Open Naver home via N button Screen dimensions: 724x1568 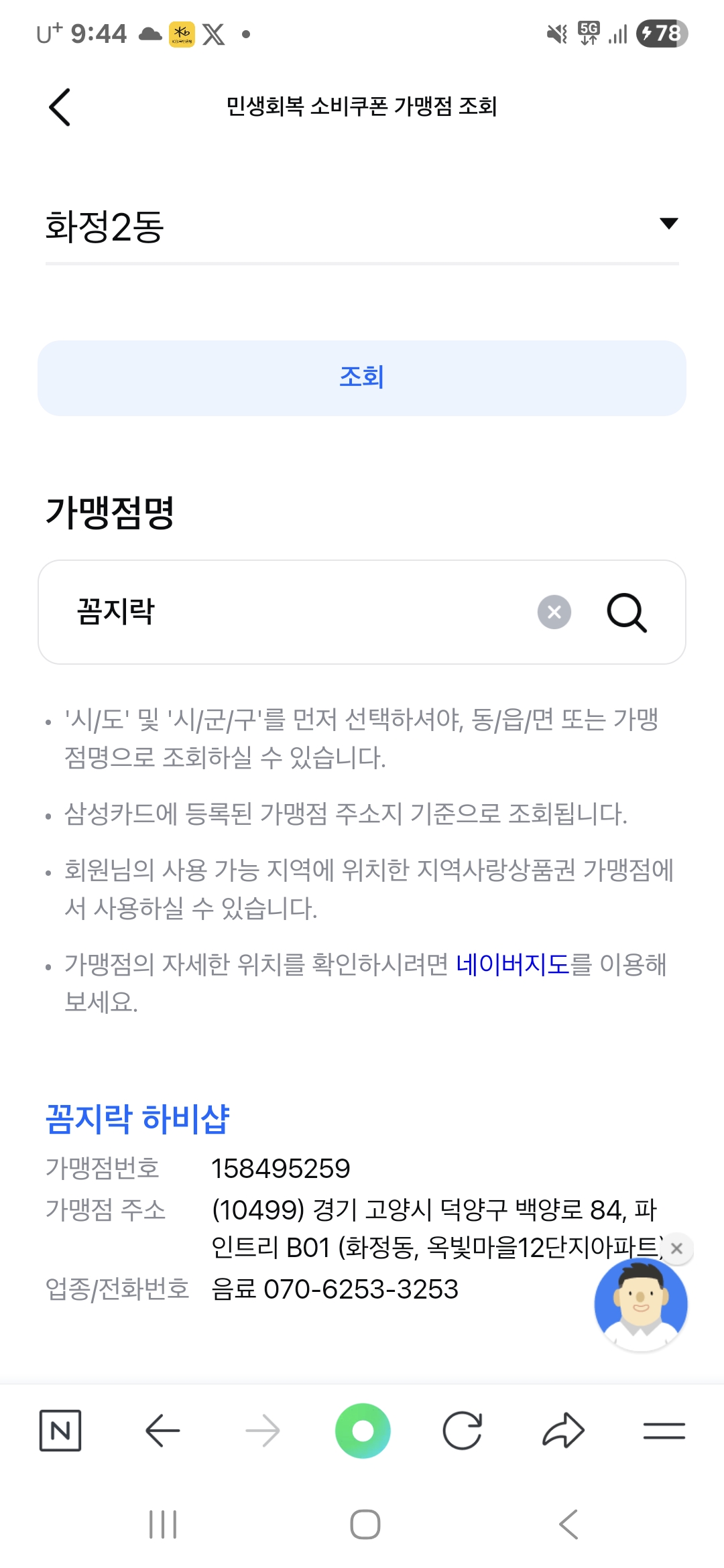(x=60, y=1431)
